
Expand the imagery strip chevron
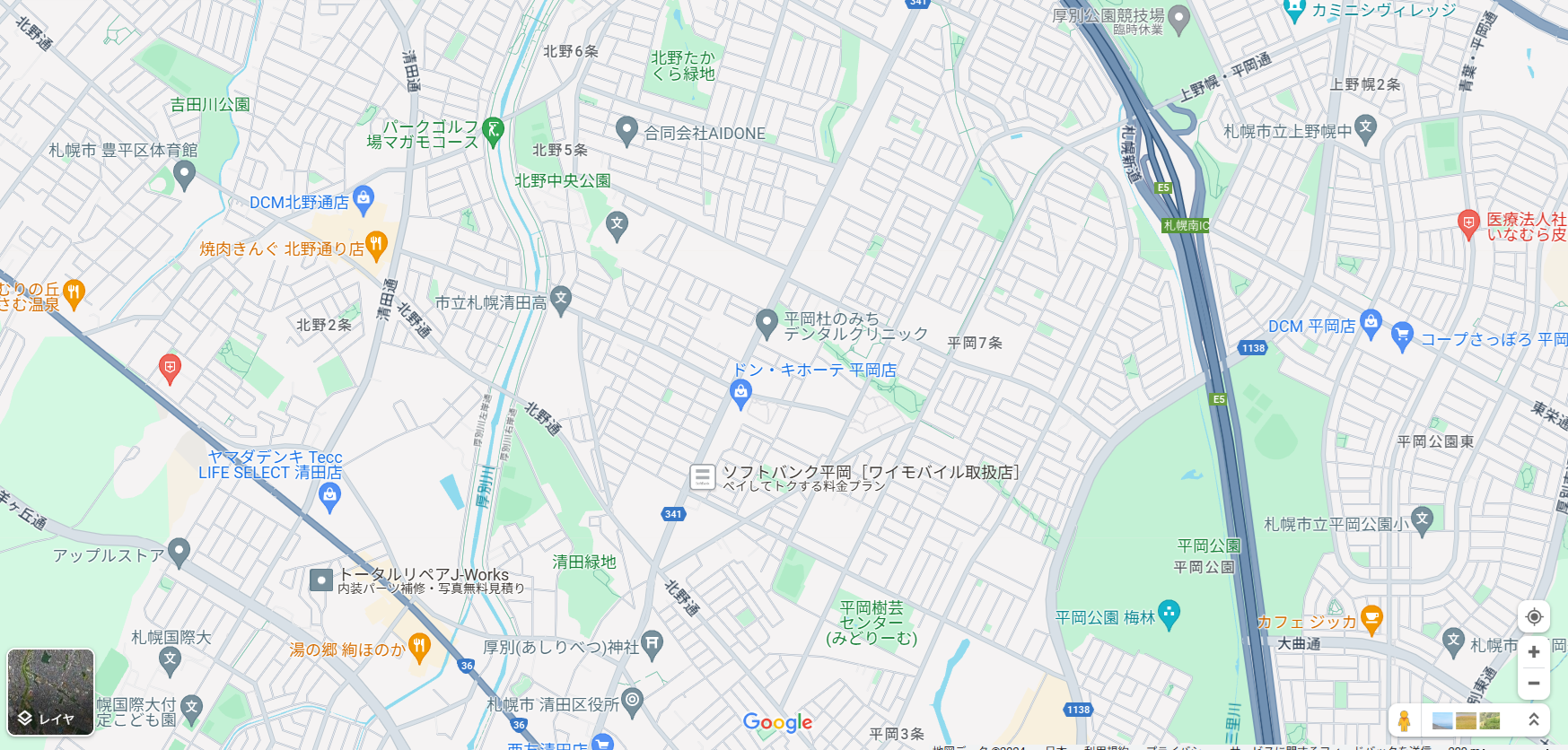[x=1534, y=720]
